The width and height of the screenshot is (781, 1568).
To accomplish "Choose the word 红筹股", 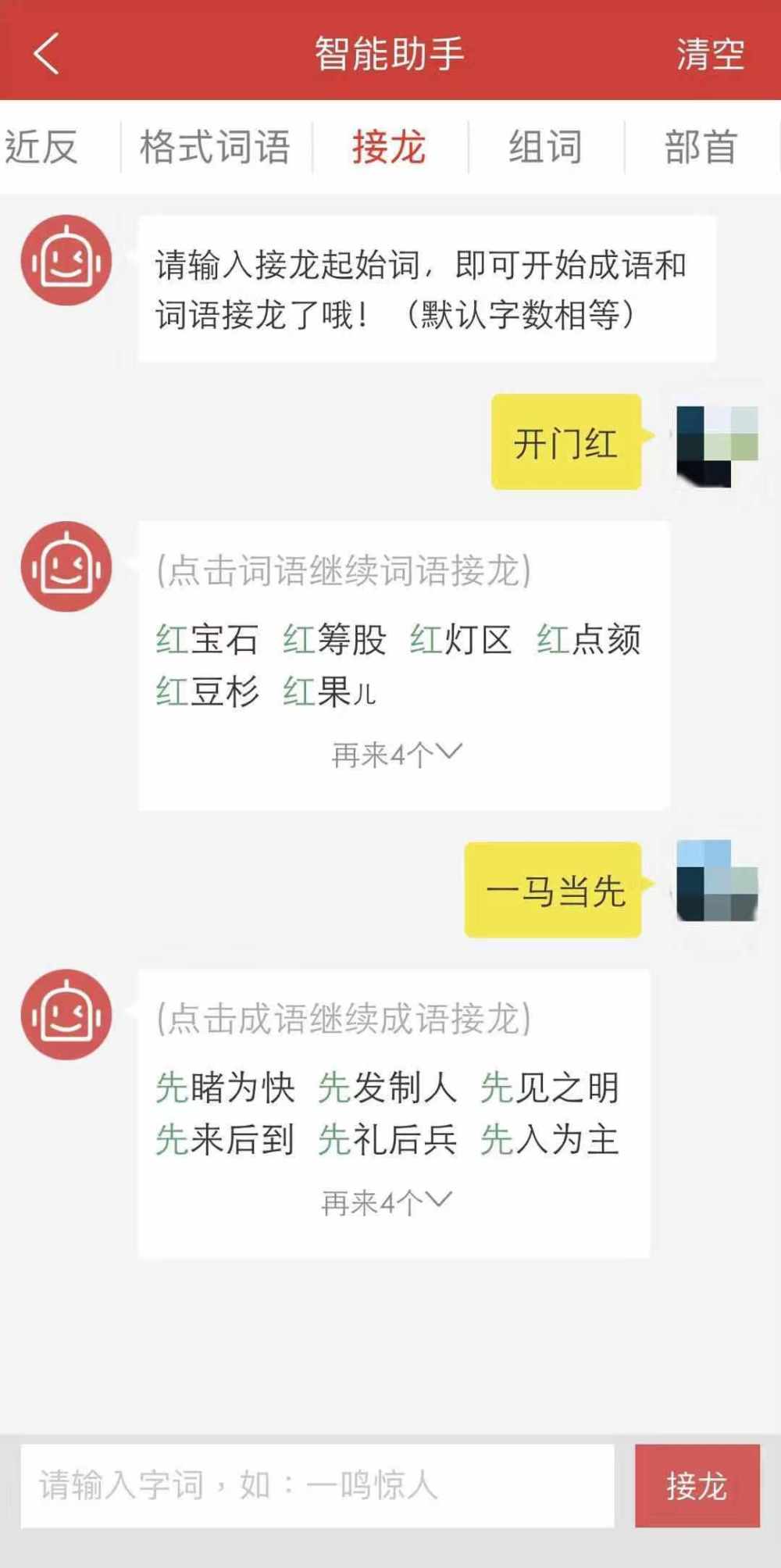I will [x=334, y=640].
